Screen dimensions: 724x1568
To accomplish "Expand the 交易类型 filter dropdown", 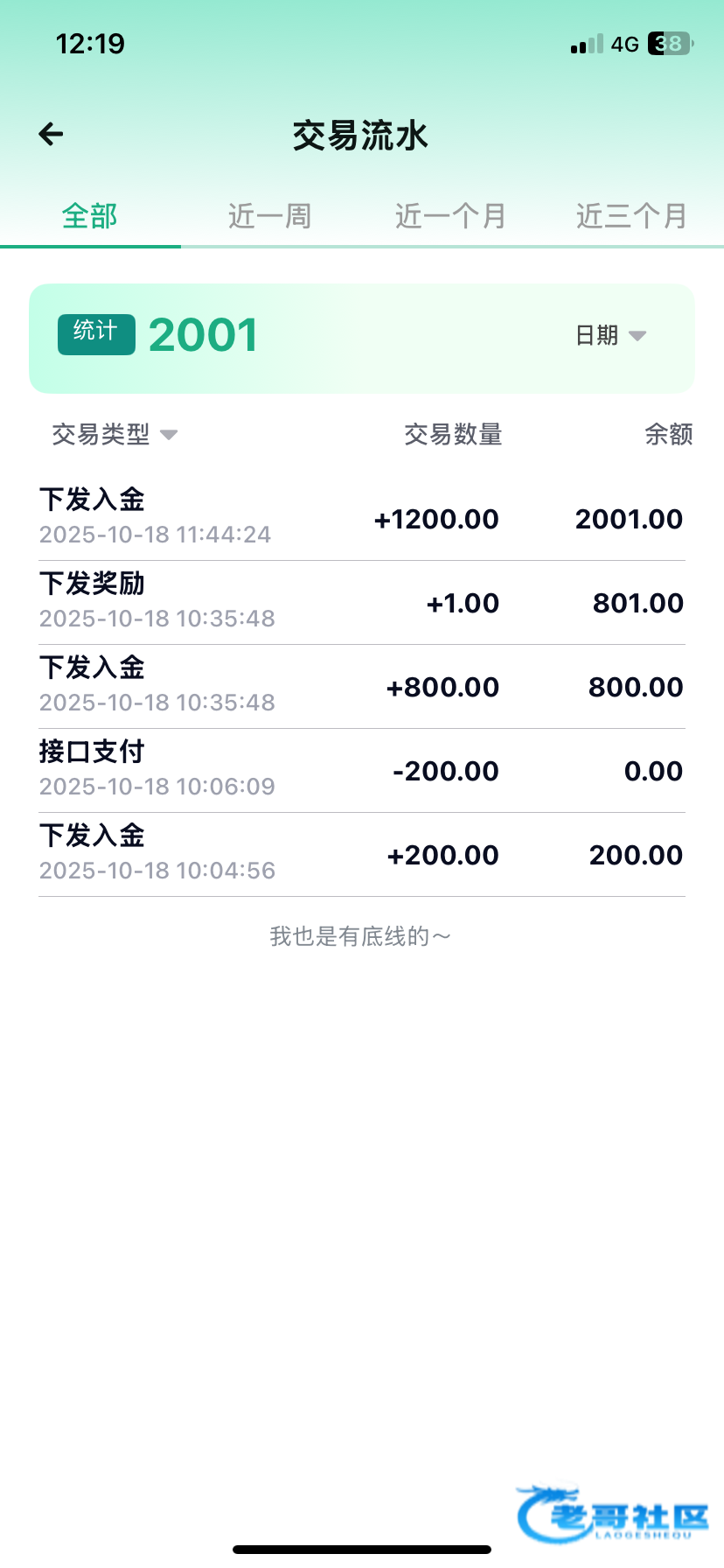I will coord(115,434).
